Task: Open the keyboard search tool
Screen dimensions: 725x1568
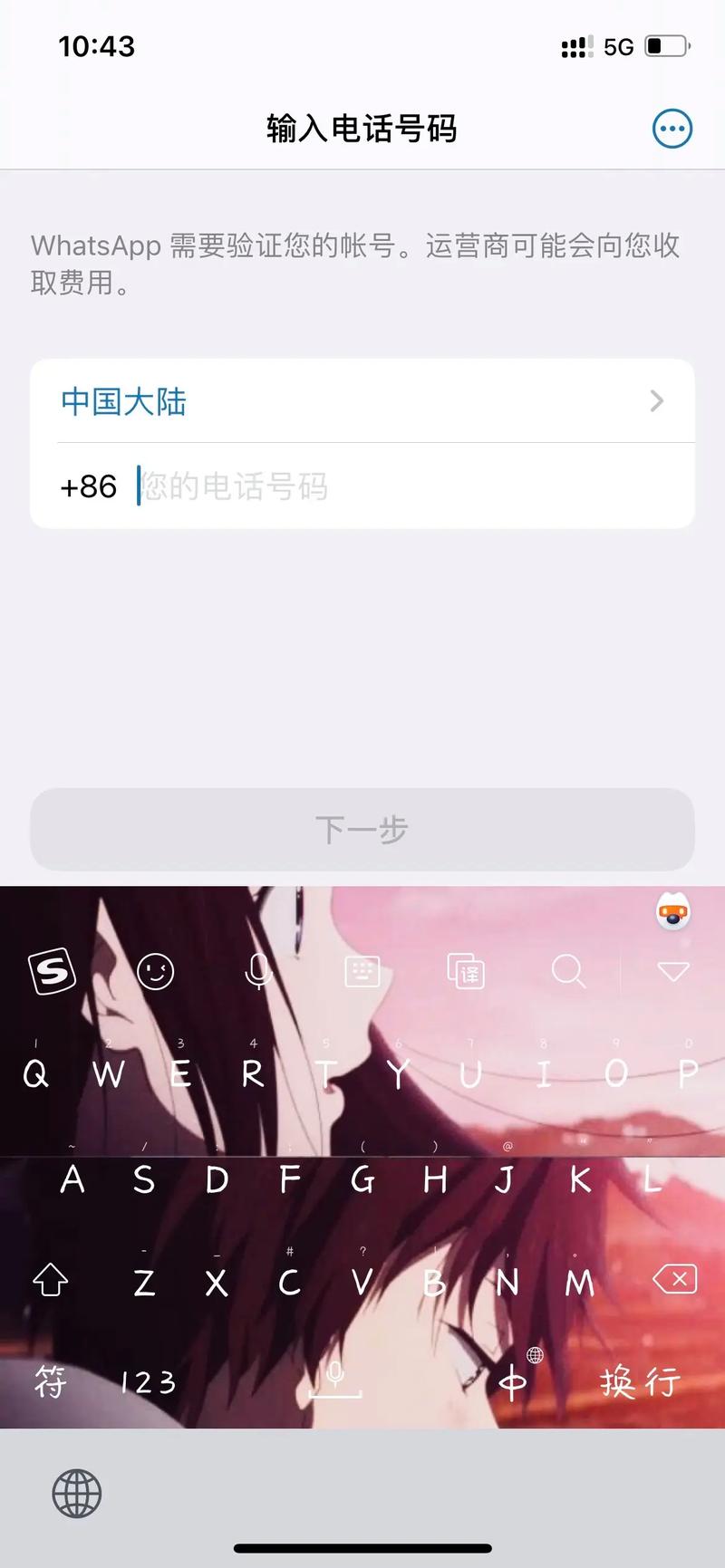Action: pos(569,972)
